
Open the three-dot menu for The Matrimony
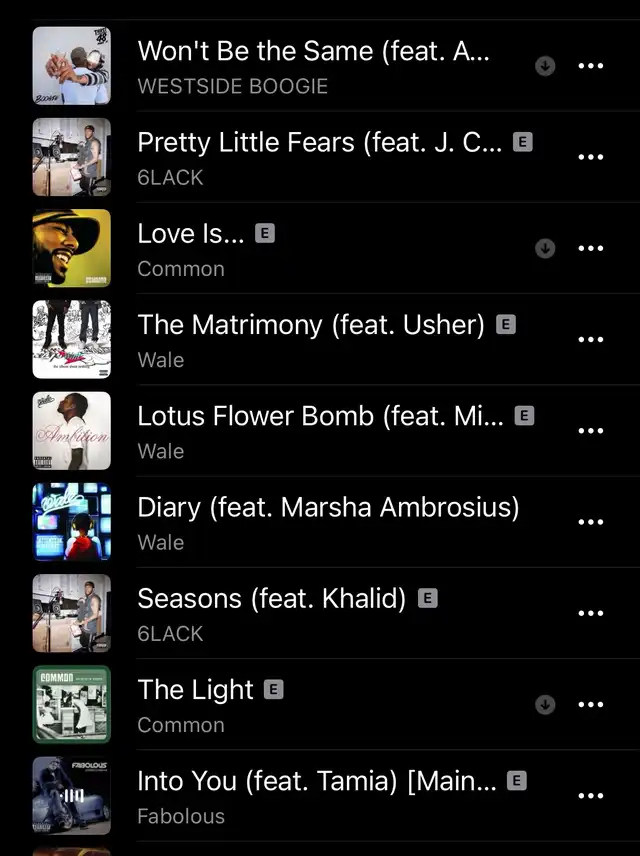591,340
